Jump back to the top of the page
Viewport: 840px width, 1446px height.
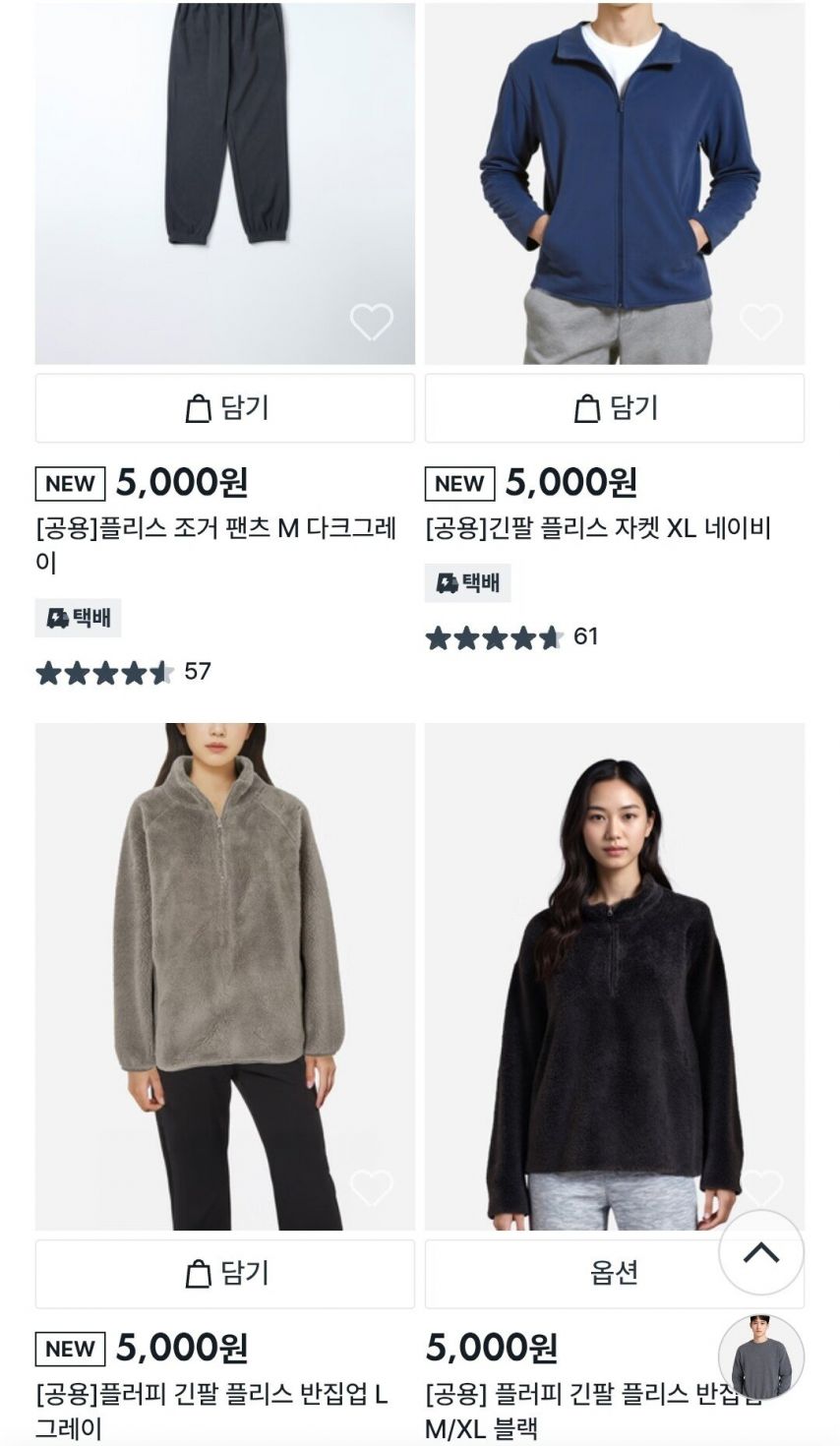pyautogui.click(x=760, y=1252)
